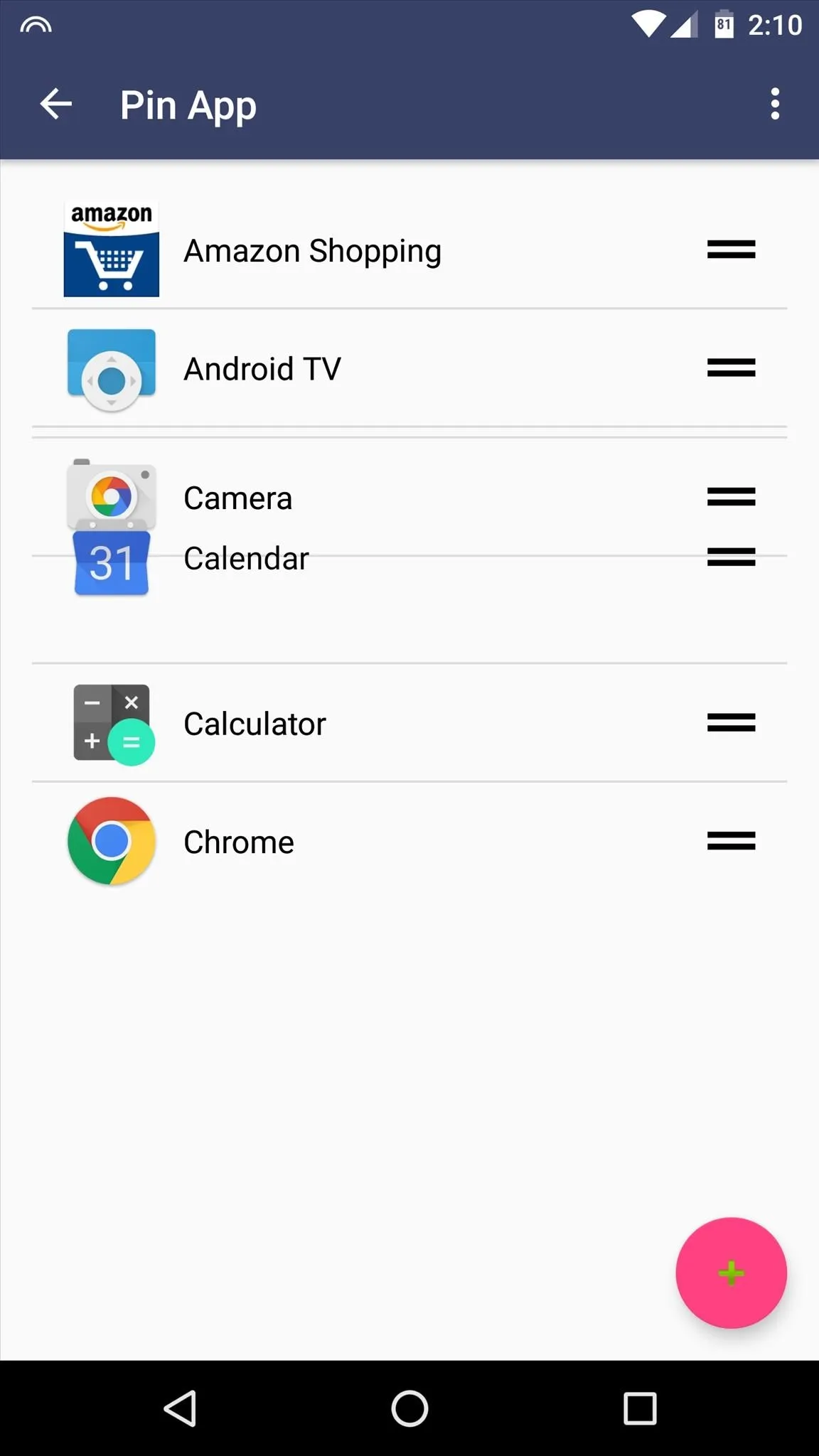Image resolution: width=819 pixels, height=1456 pixels.
Task: Tap the reorder handle beside Android TV
Action: (x=731, y=368)
